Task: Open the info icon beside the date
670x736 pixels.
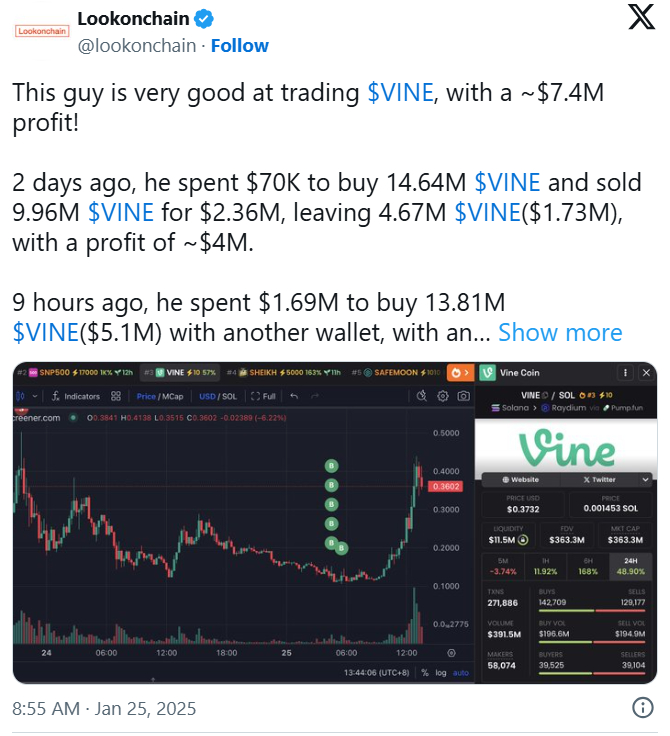Action: pos(644,708)
